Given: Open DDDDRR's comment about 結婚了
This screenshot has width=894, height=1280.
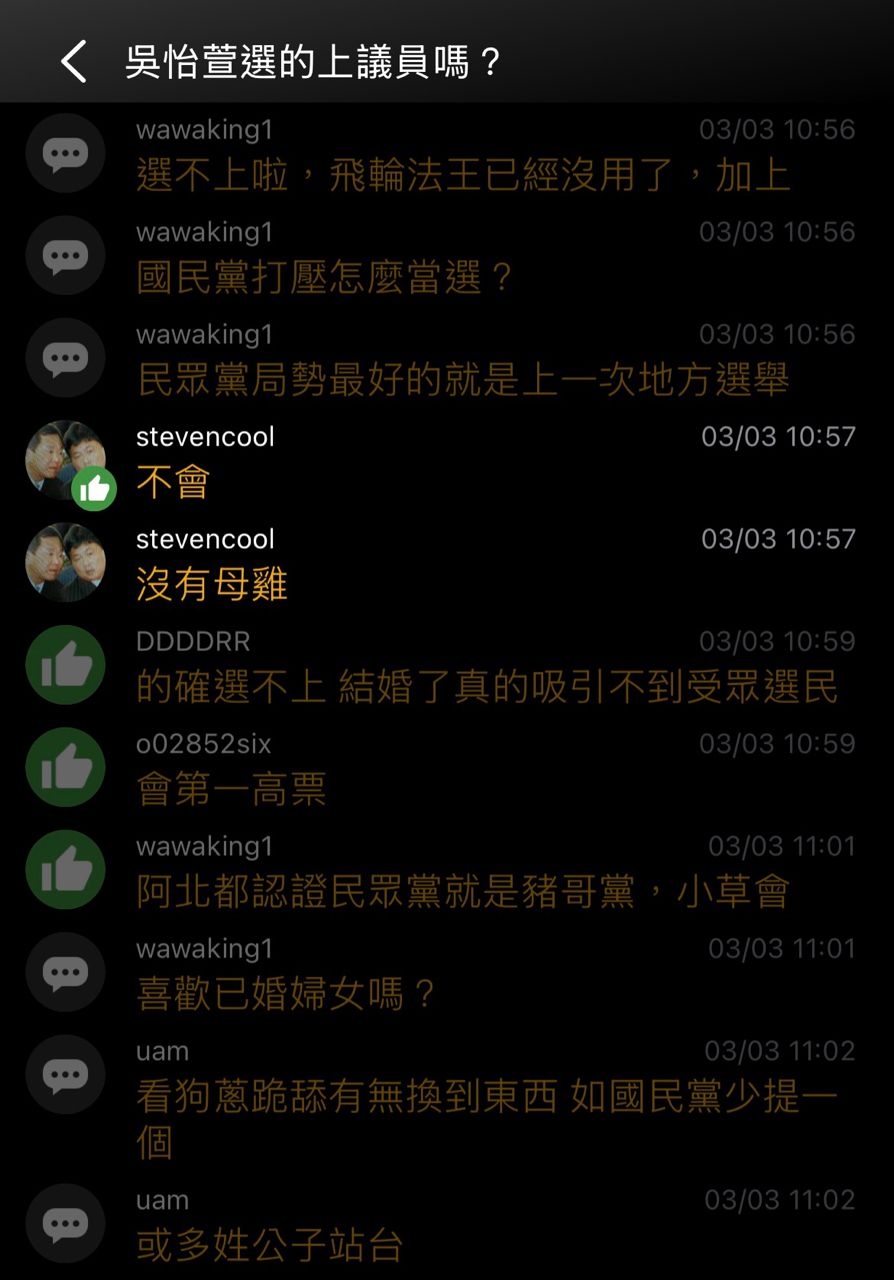Looking at the screenshot, I should [486, 688].
